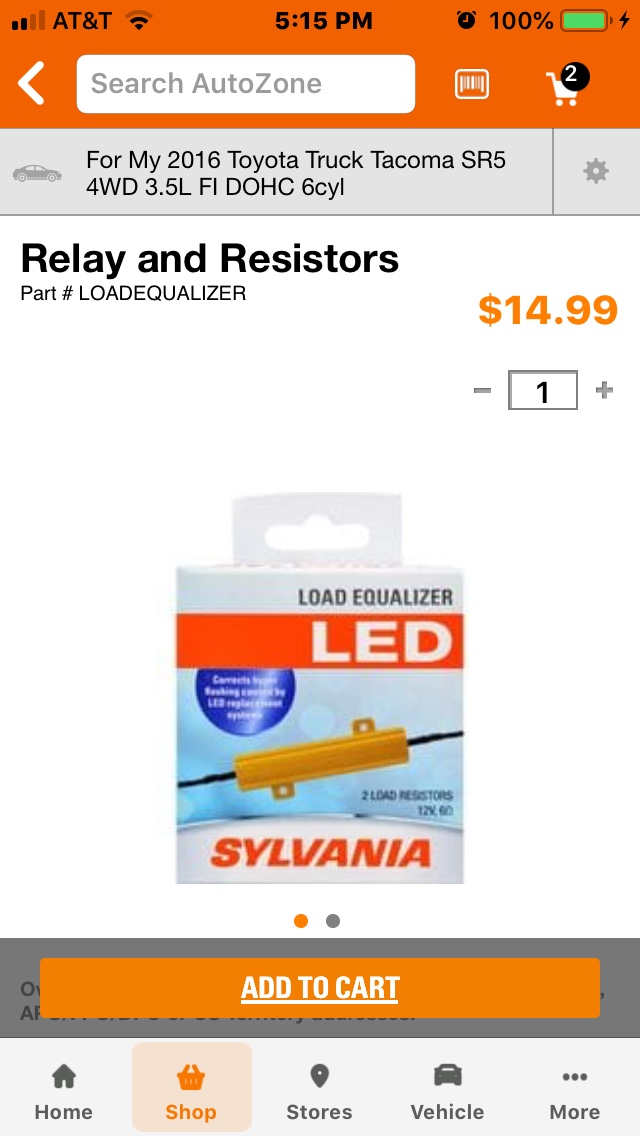Decrease quantity with the minus button
The width and height of the screenshot is (640, 1136).
coord(482,390)
